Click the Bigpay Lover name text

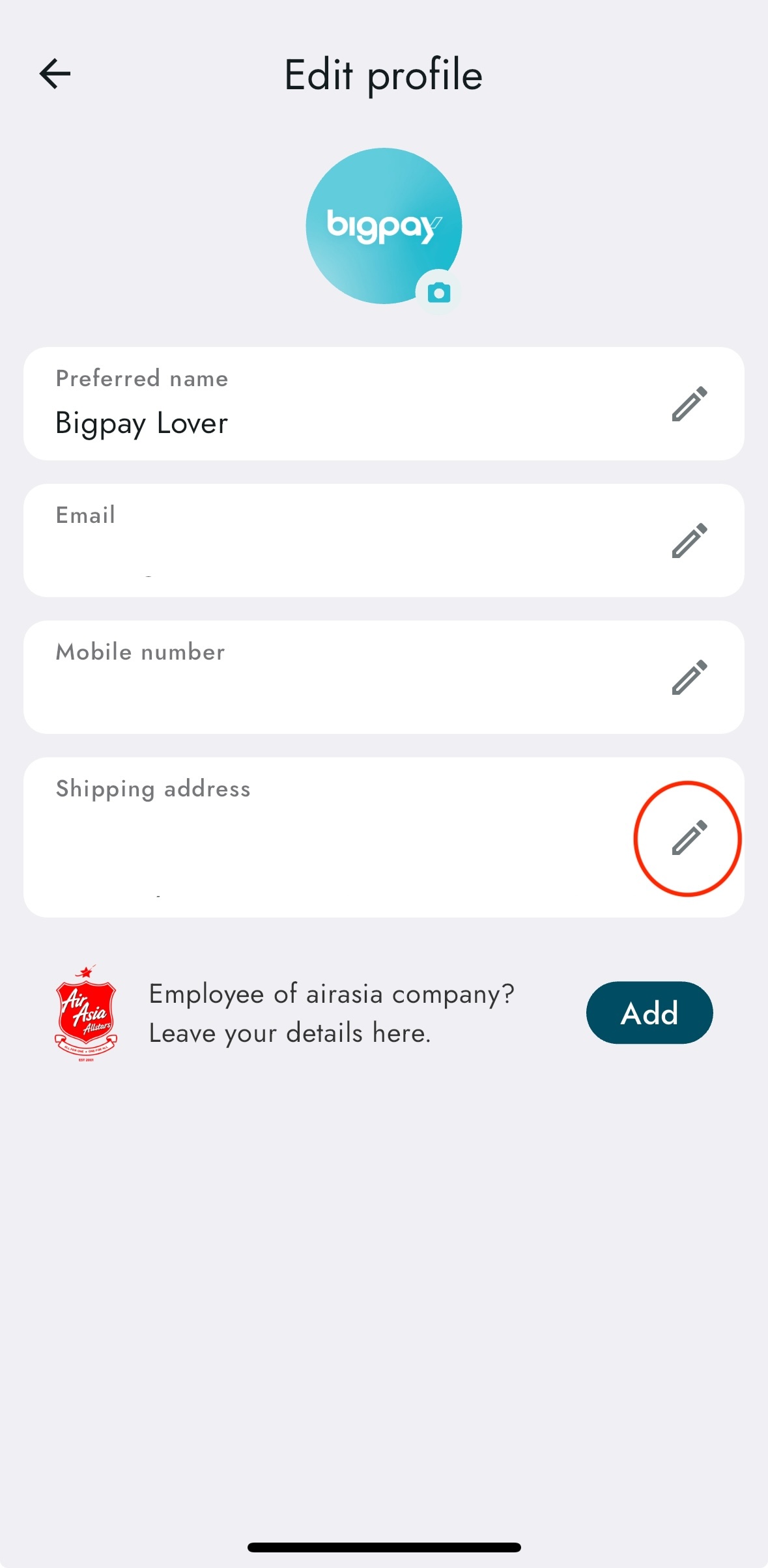click(x=141, y=423)
